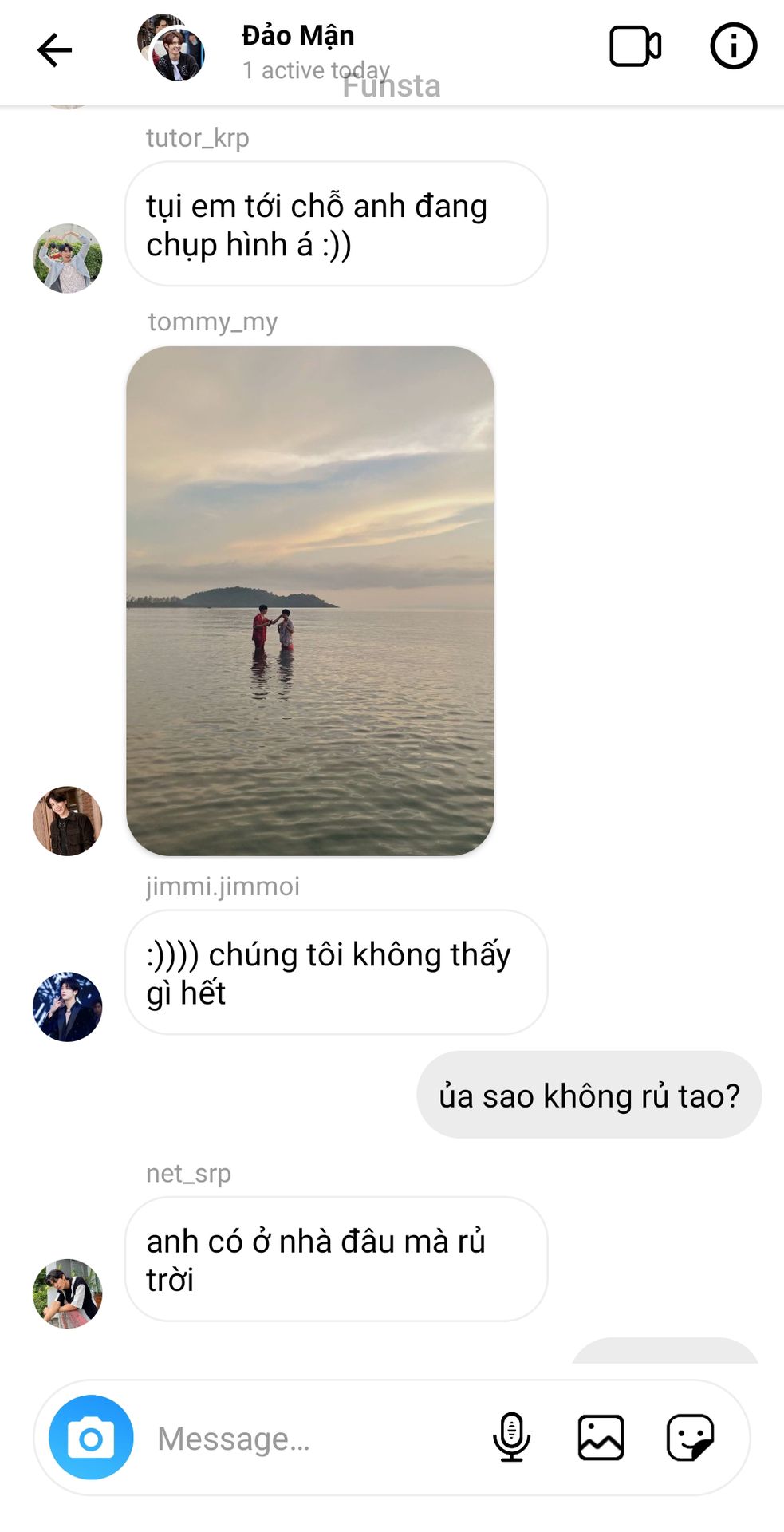View tutor_krp's profile picture

tap(68, 258)
